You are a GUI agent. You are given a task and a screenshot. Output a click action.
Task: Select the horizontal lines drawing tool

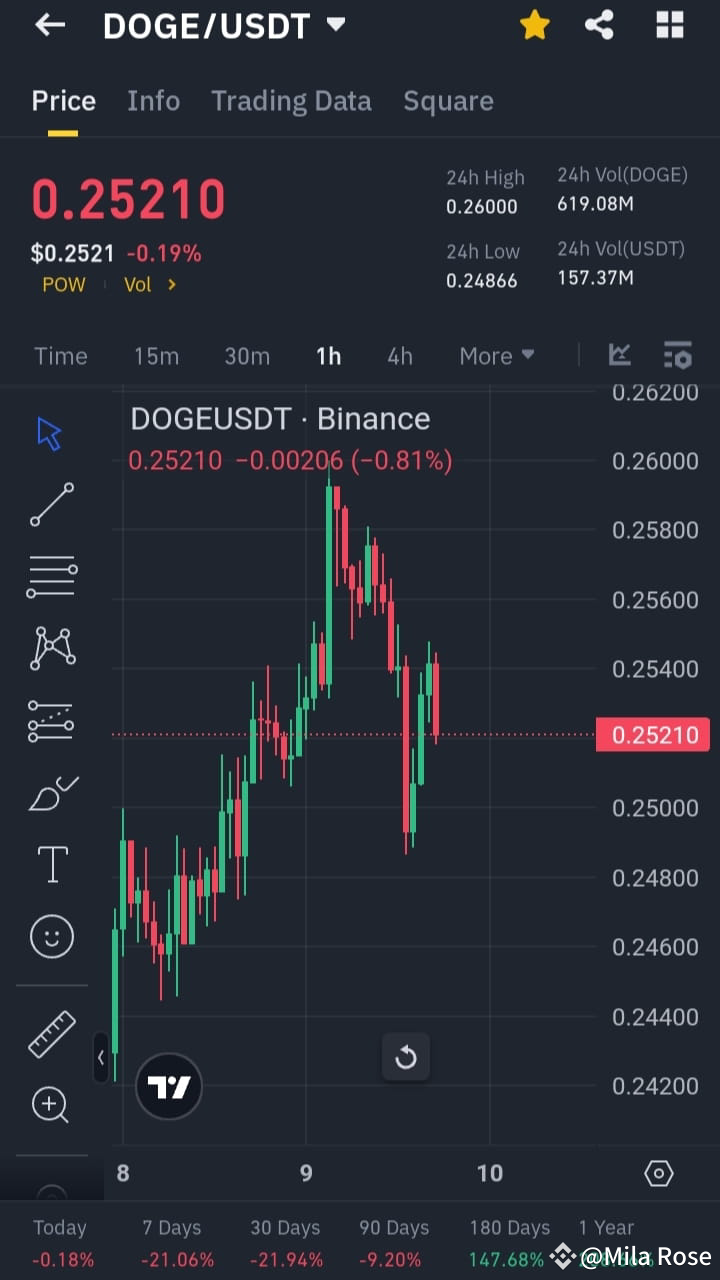click(x=50, y=575)
